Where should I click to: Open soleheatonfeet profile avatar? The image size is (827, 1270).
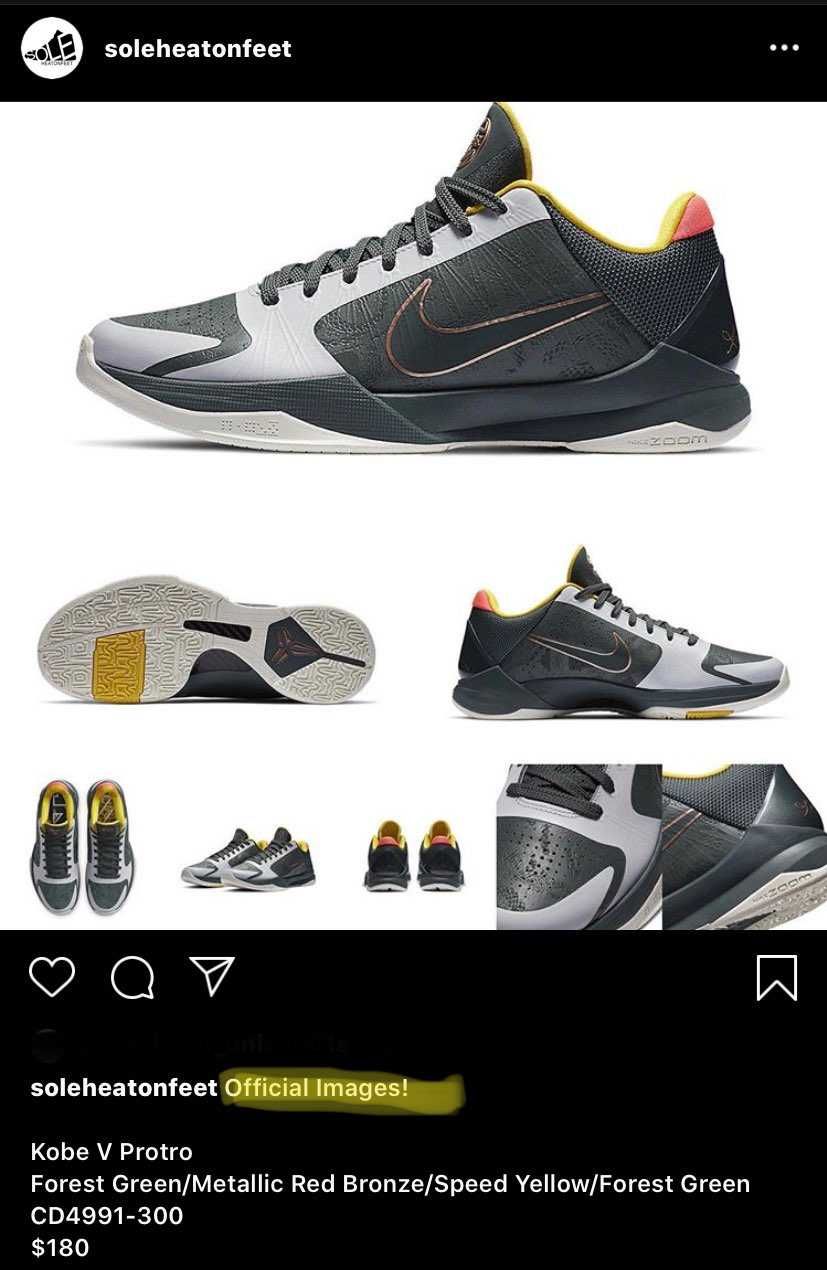tap(51, 48)
